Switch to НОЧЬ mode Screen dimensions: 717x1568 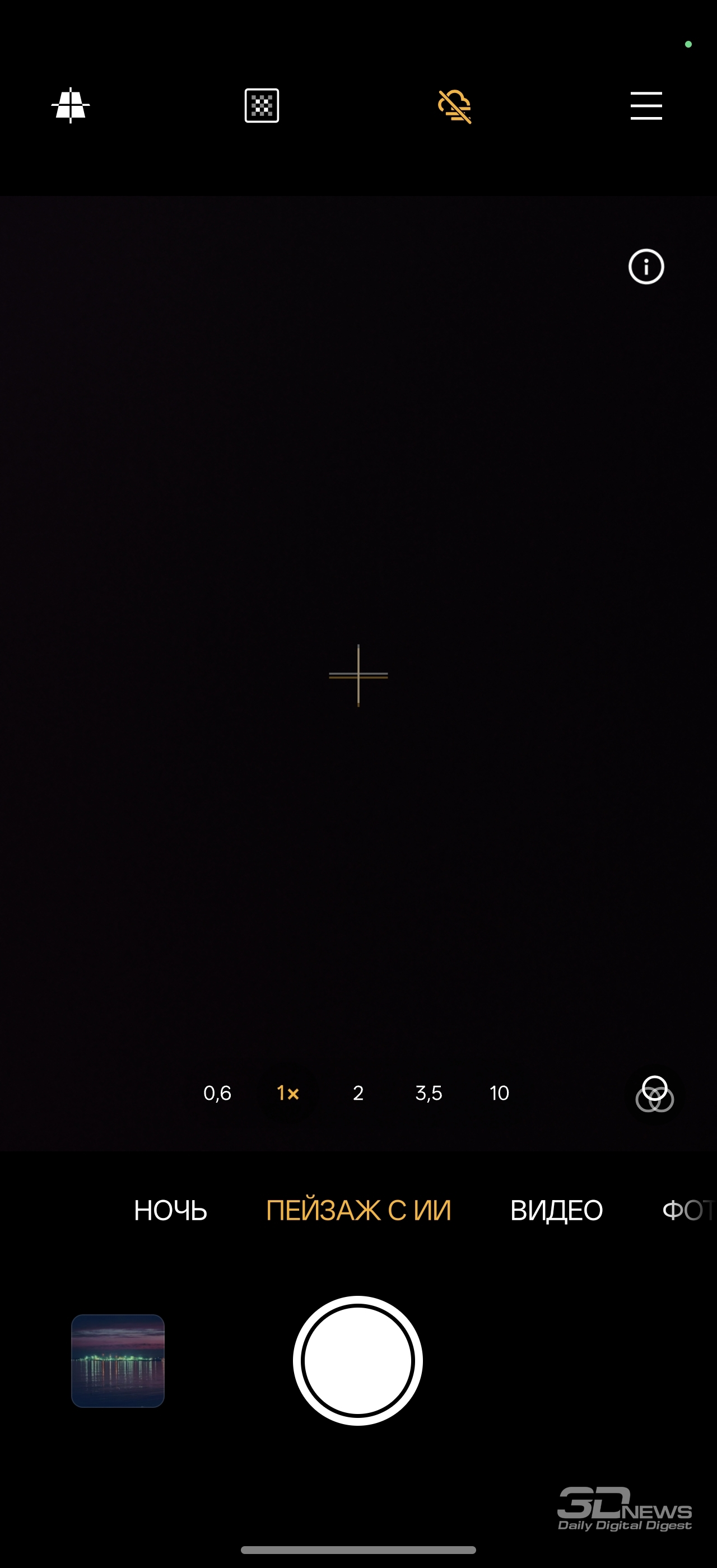click(170, 1211)
